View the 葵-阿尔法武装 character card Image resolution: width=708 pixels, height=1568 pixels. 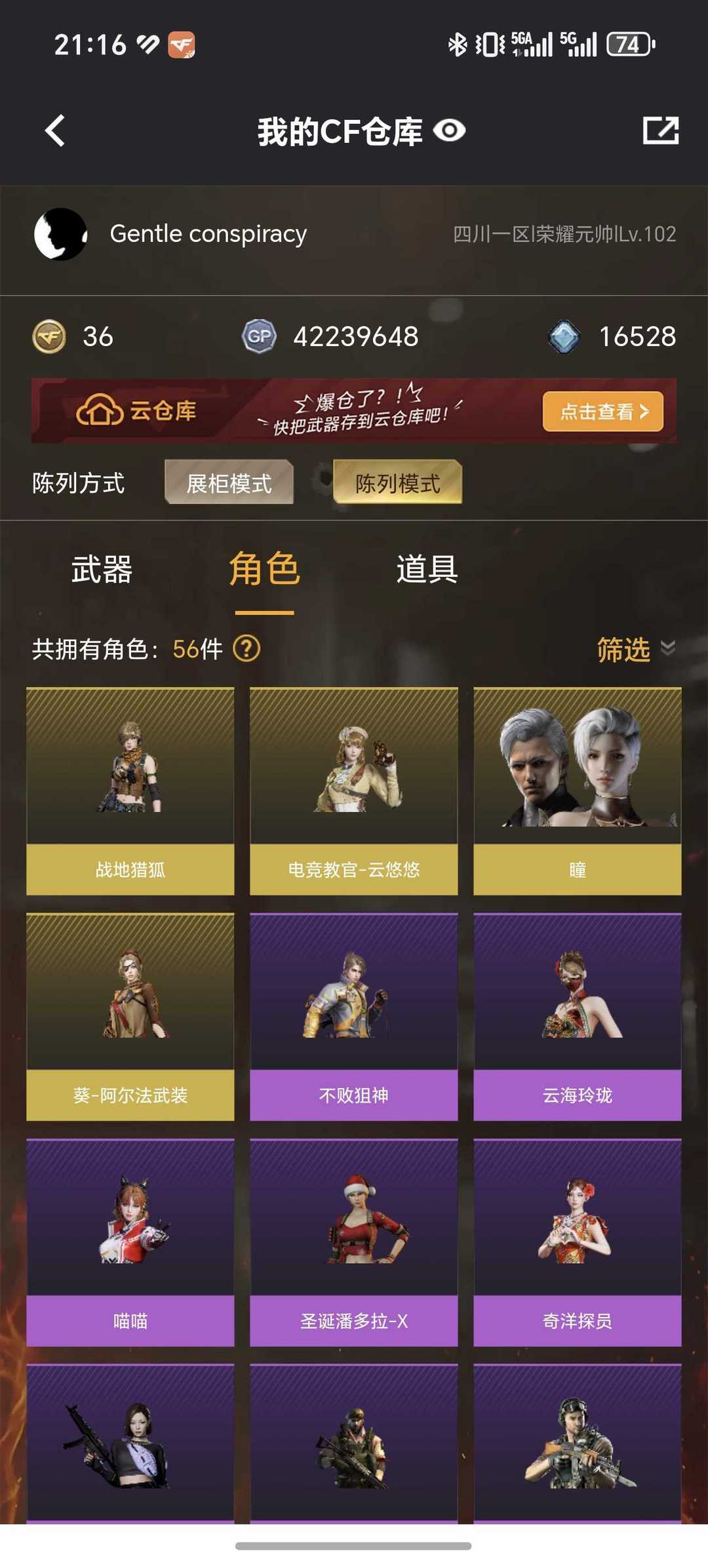pos(130,1016)
